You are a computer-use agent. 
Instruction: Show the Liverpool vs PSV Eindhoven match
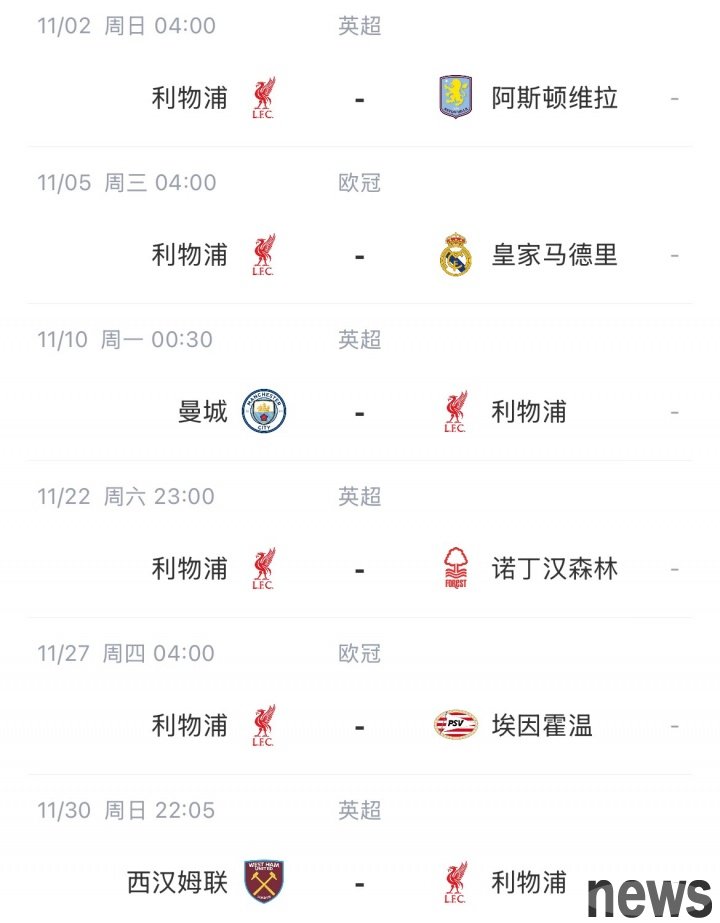coord(360,725)
